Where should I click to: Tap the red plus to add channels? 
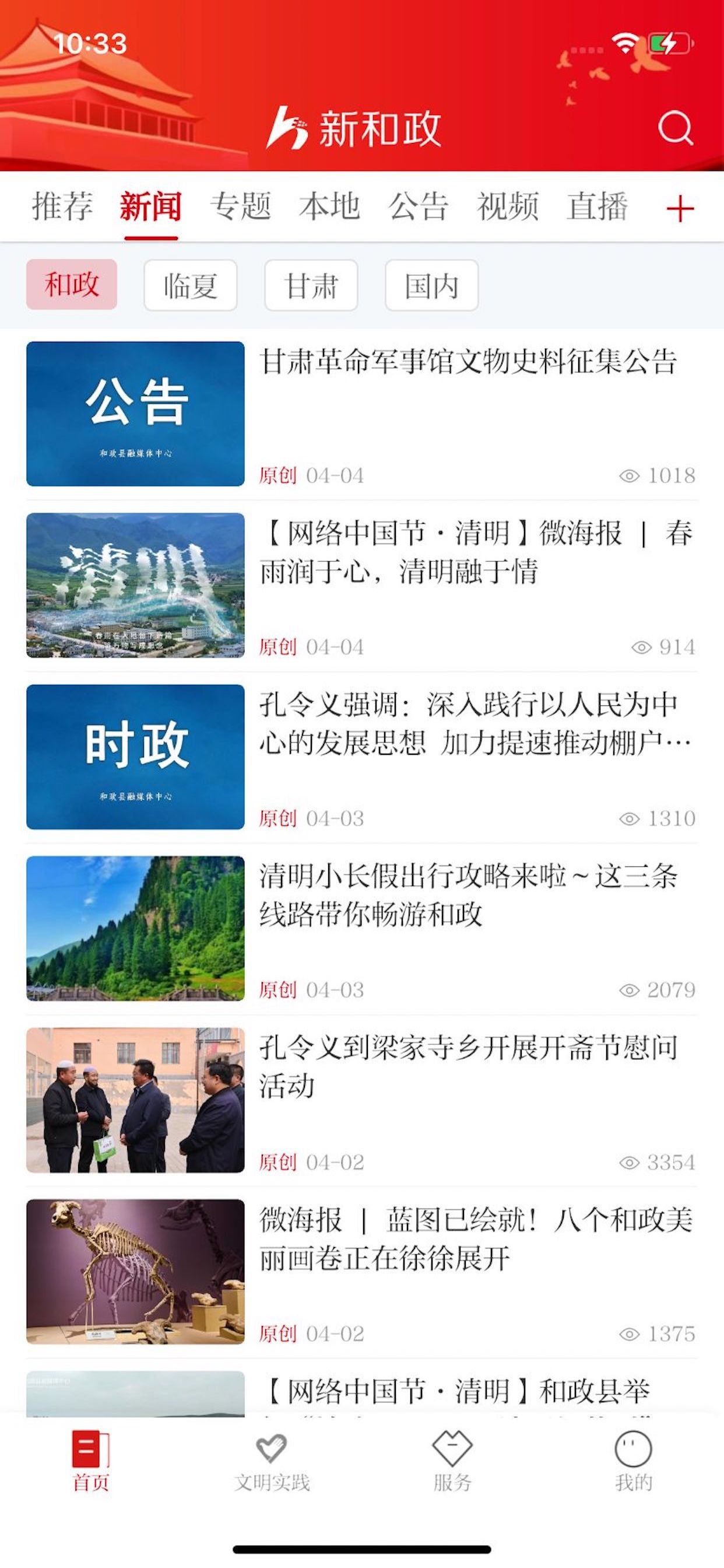[680, 209]
